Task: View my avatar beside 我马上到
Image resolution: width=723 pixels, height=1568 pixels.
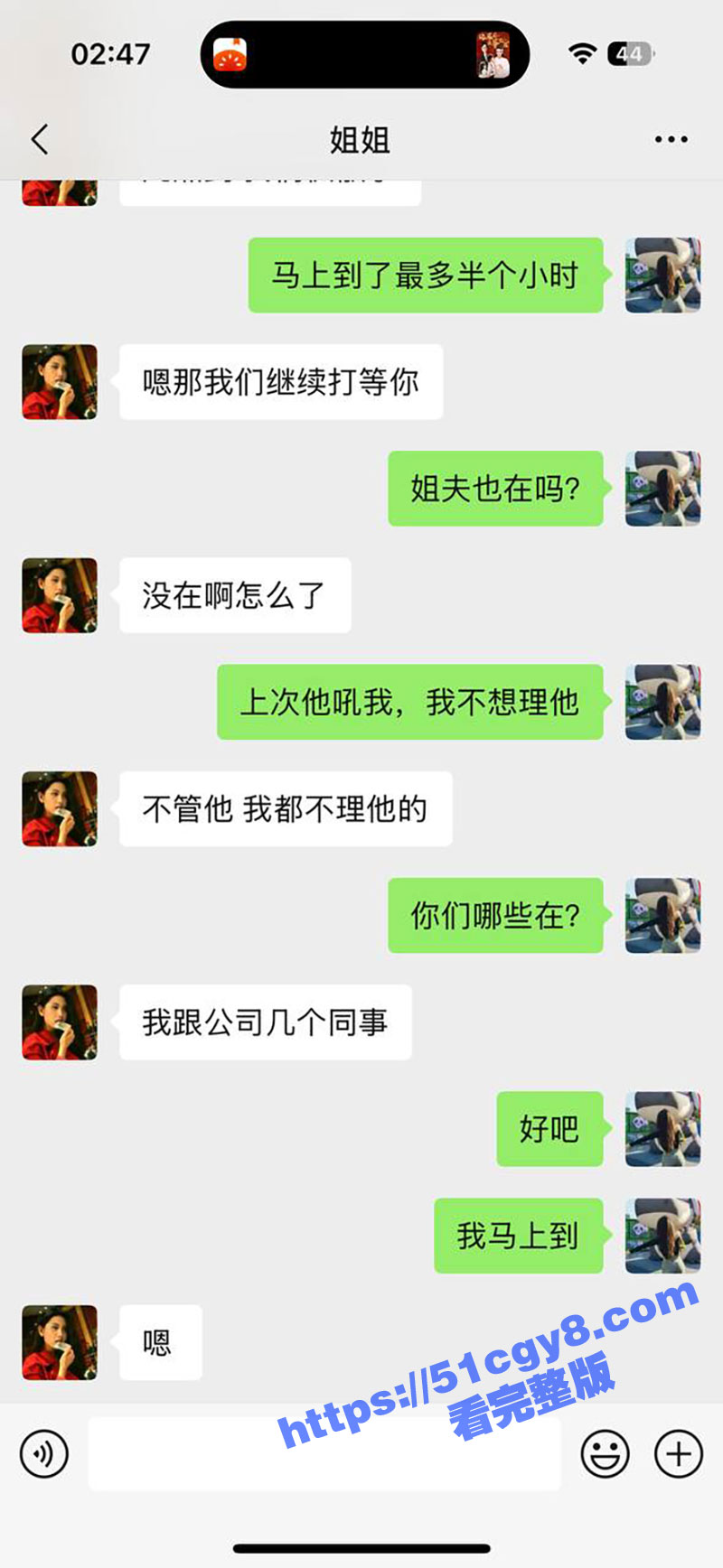Action: (x=662, y=1236)
